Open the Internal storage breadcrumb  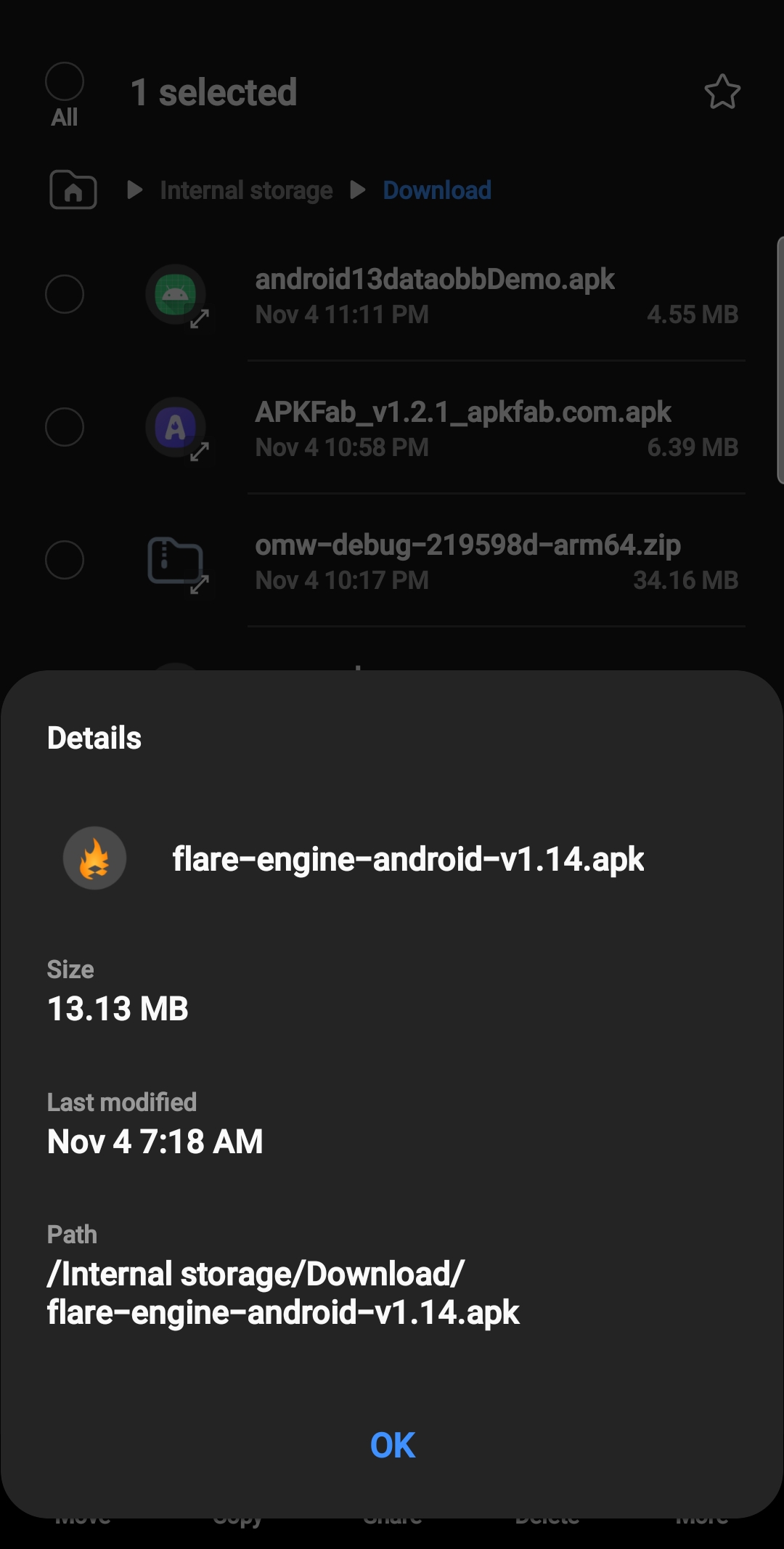(x=246, y=190)
